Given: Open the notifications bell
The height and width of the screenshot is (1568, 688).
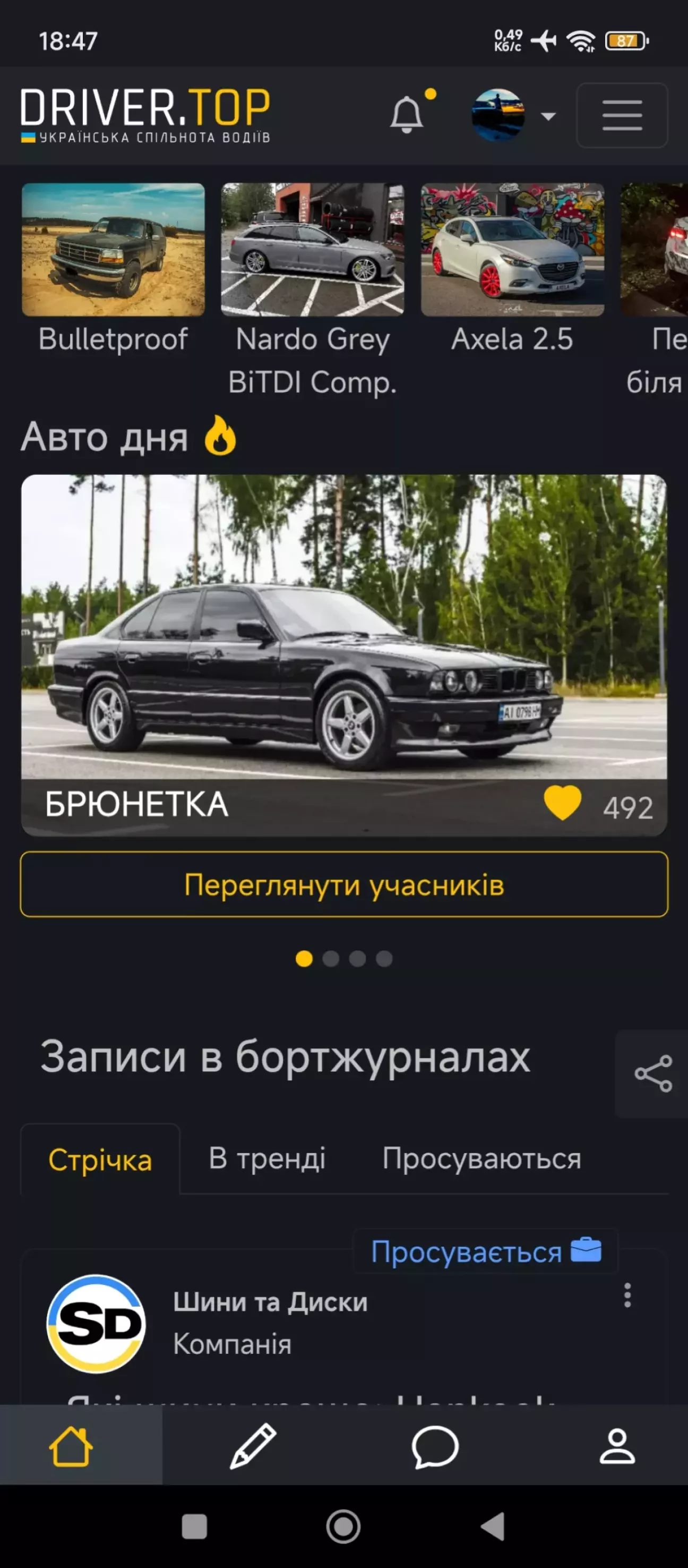Looking at the screenshot, I should click(406, 114).
